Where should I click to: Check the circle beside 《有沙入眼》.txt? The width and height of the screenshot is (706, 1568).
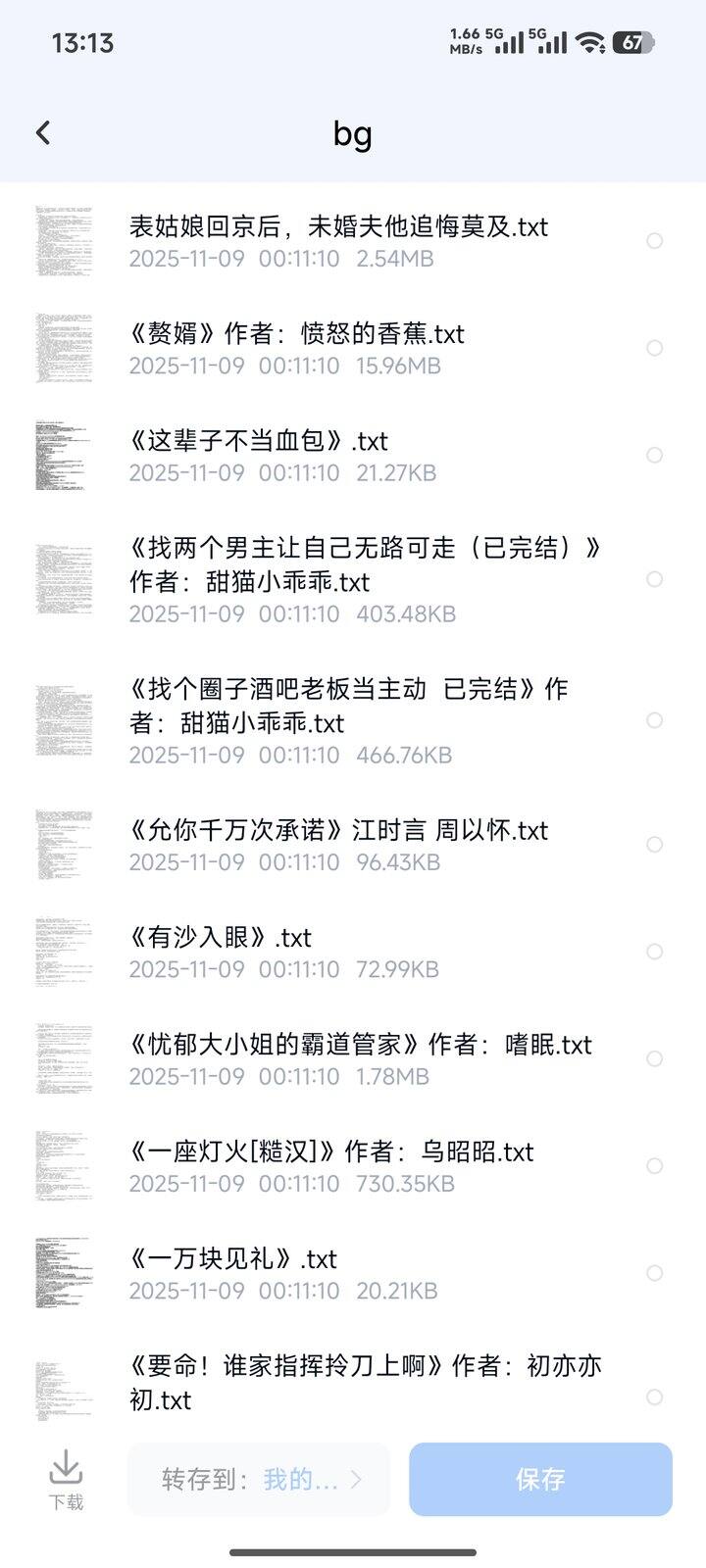(x=655, y=952)
